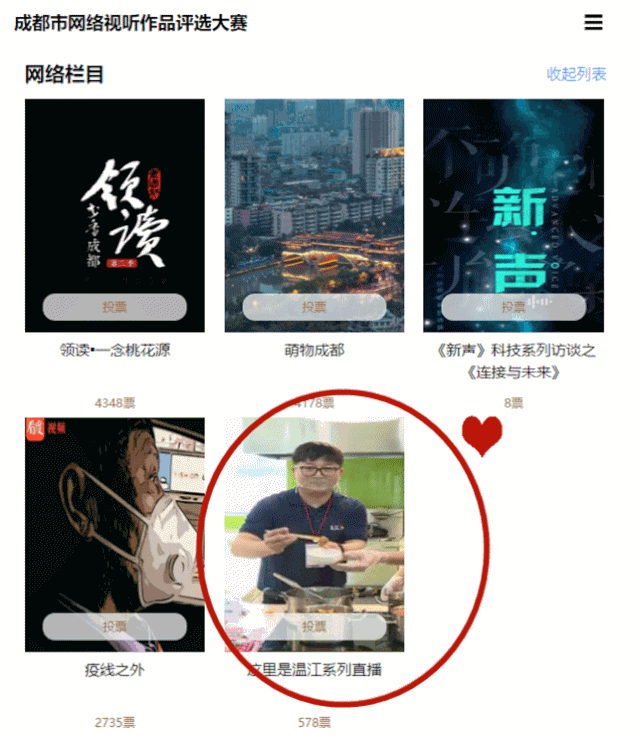Open the 领读•一念桃花源 poster

[114, 200]
